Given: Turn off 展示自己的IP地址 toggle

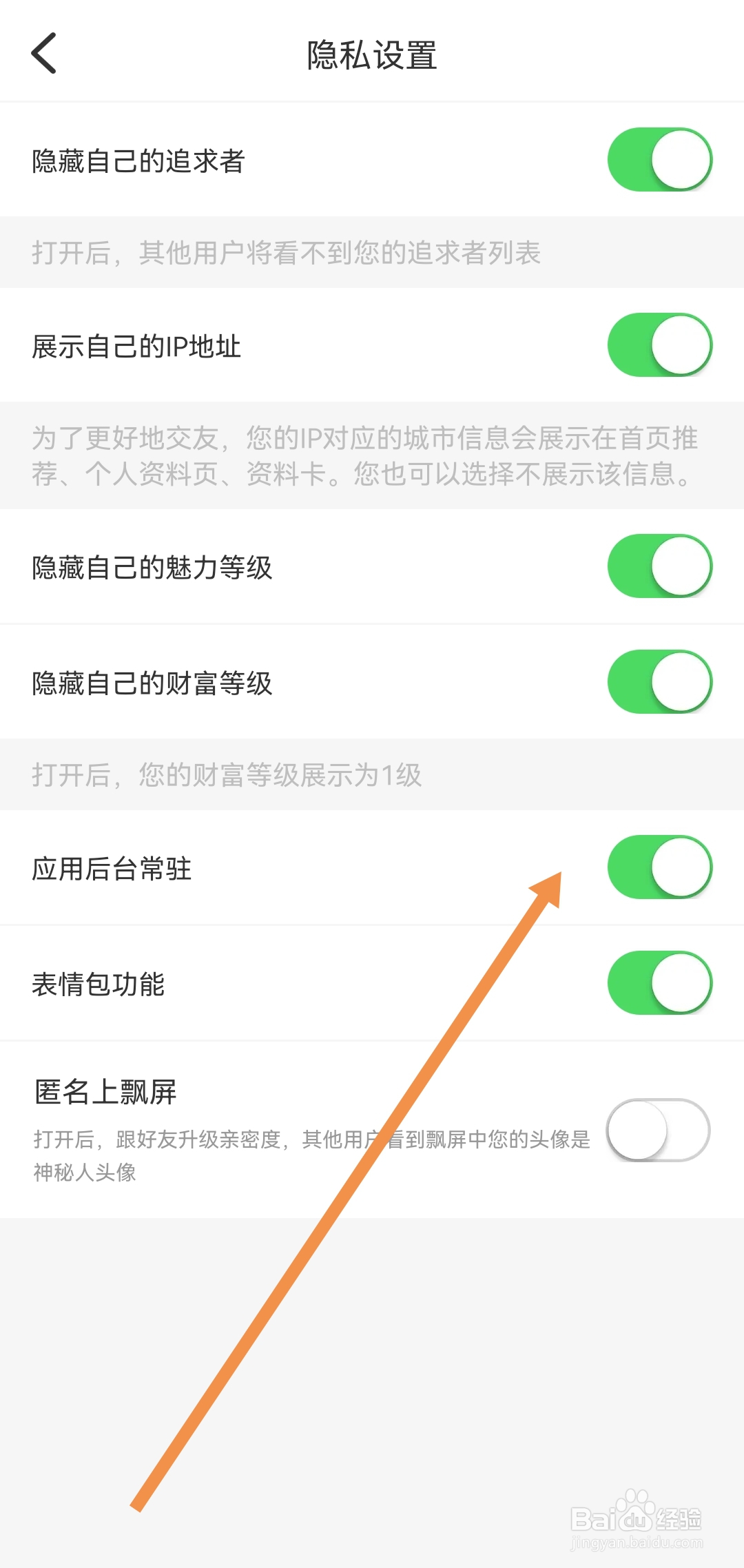Looking at the screenshot, I should click(659, 346).
